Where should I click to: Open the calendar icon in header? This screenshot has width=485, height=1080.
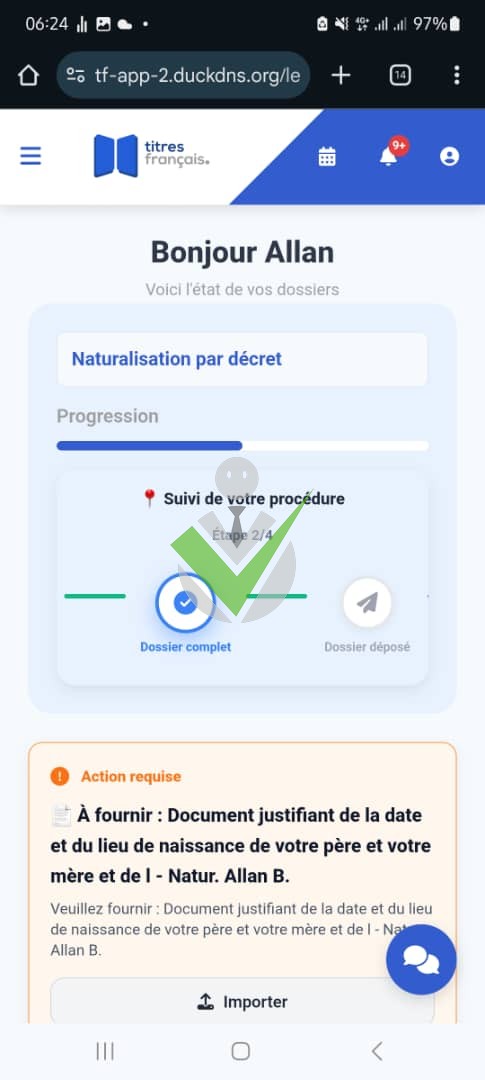(x=327, y=156)
